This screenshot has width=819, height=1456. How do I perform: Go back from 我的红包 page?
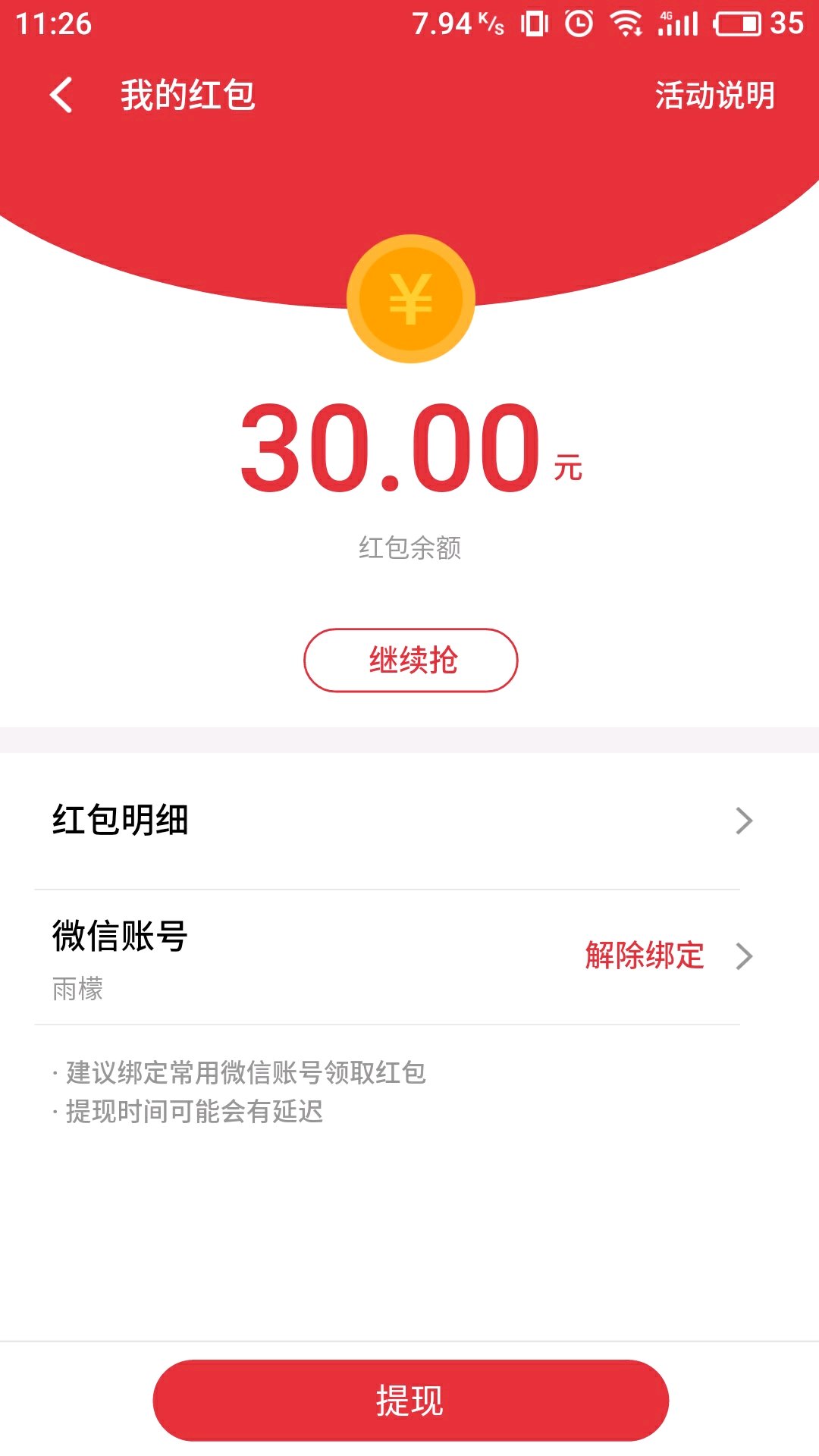[61, 96]
